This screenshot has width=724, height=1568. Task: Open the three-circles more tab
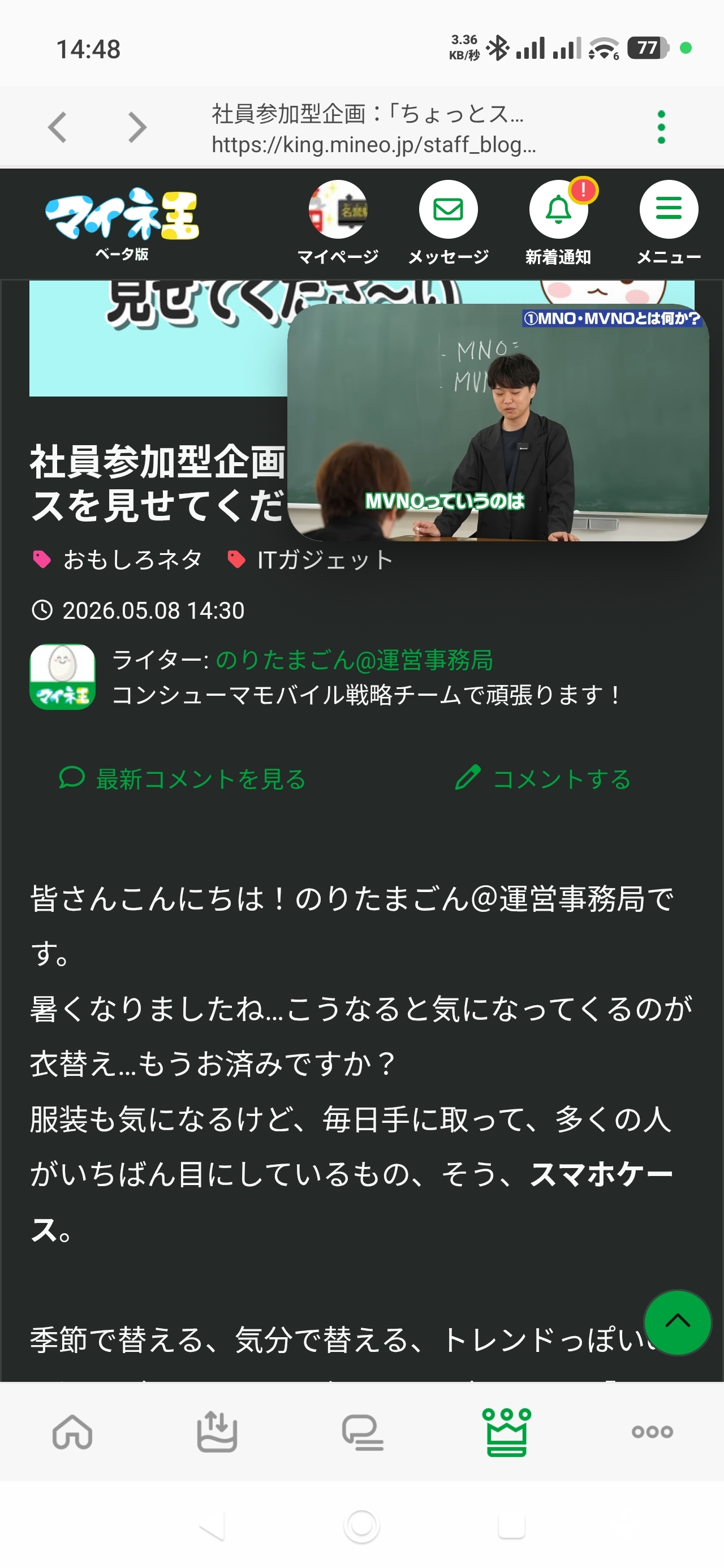point(652,1432)
